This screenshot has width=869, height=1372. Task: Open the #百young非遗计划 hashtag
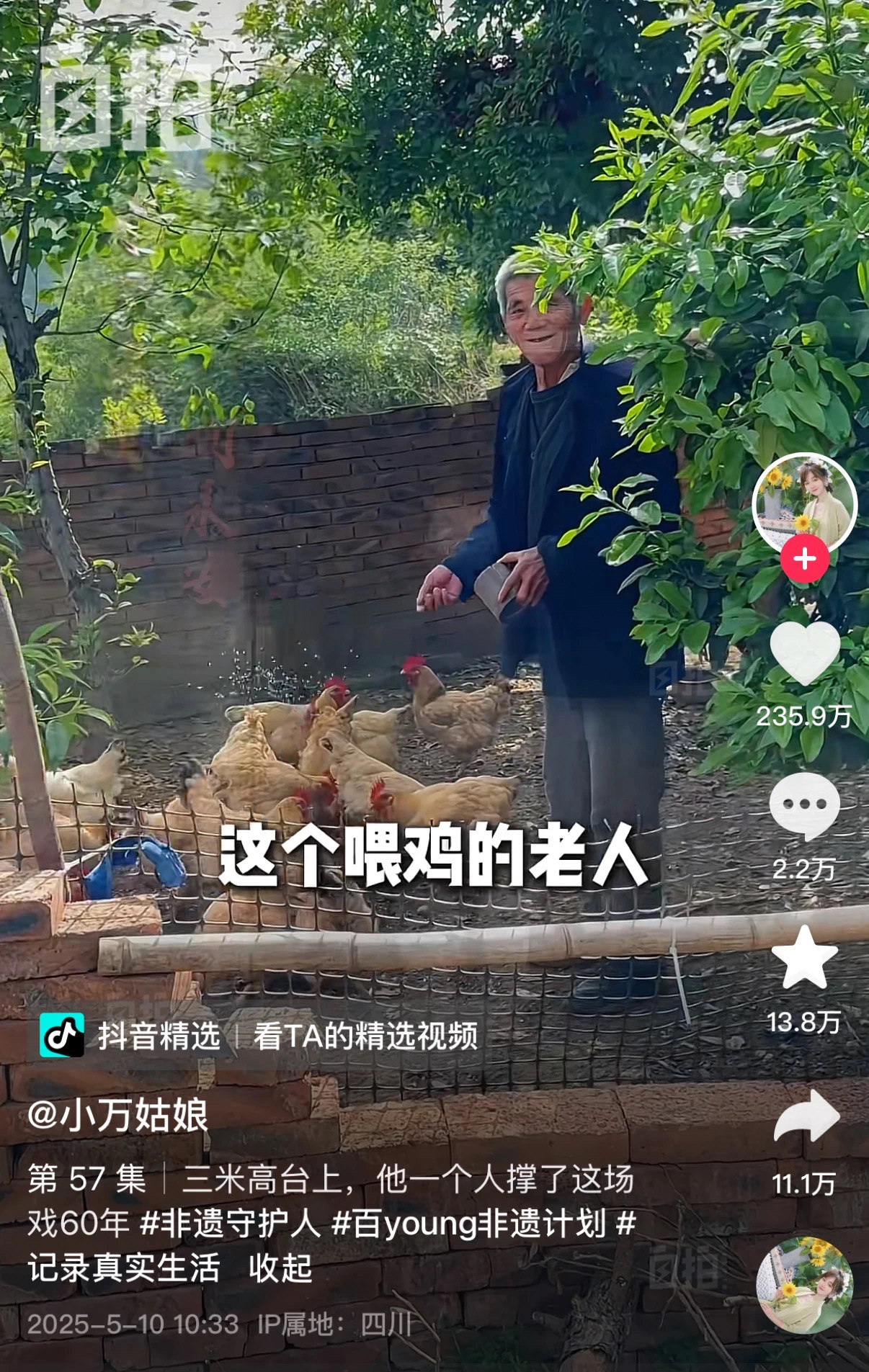(x=468, y=1223)
